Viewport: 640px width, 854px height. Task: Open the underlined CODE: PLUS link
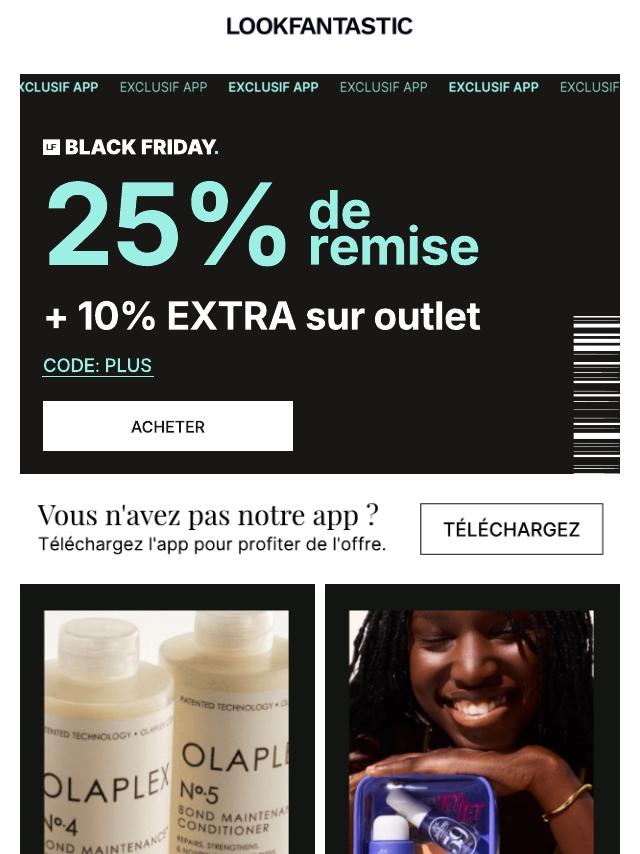pos(98,366)
